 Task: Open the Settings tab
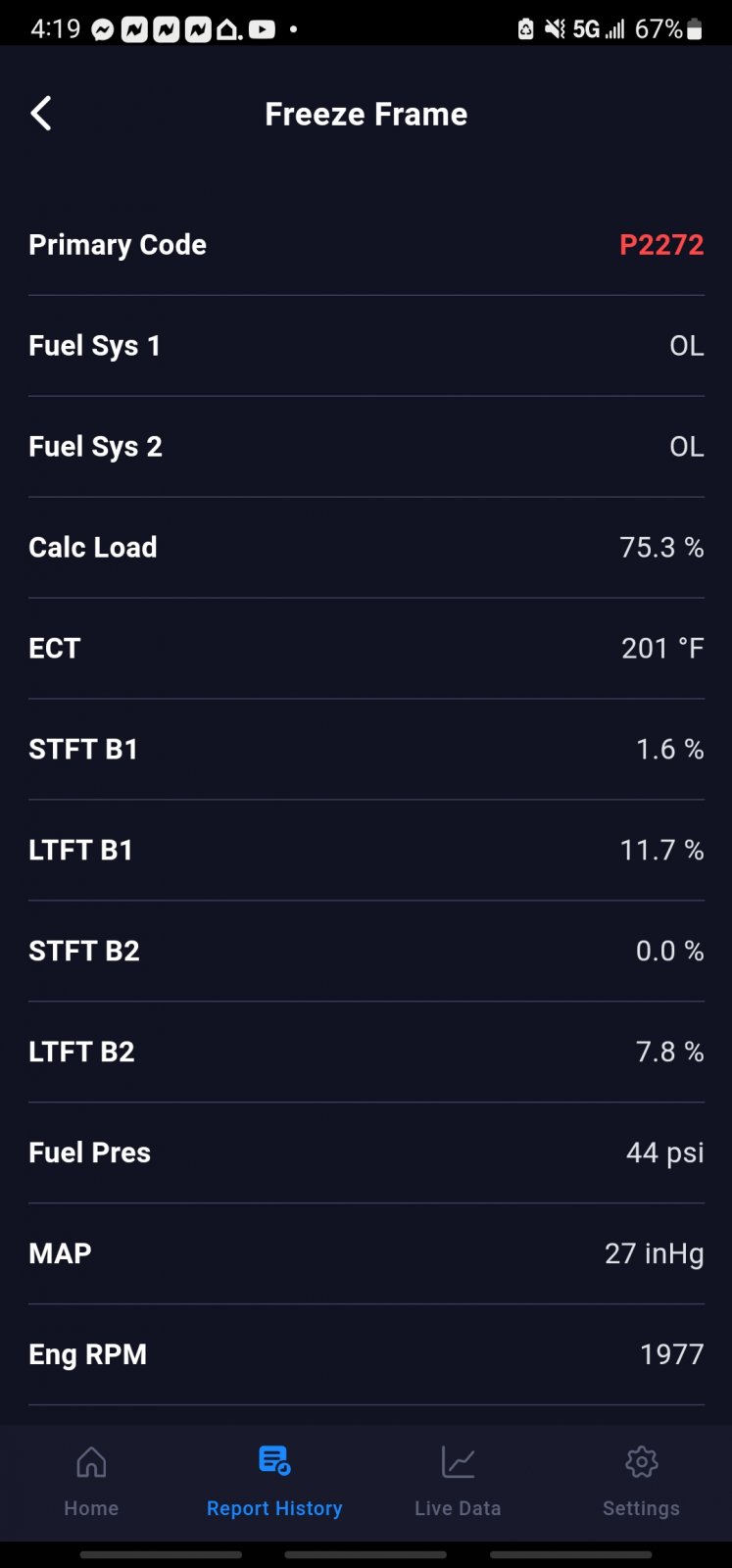tap(641, 1482)
